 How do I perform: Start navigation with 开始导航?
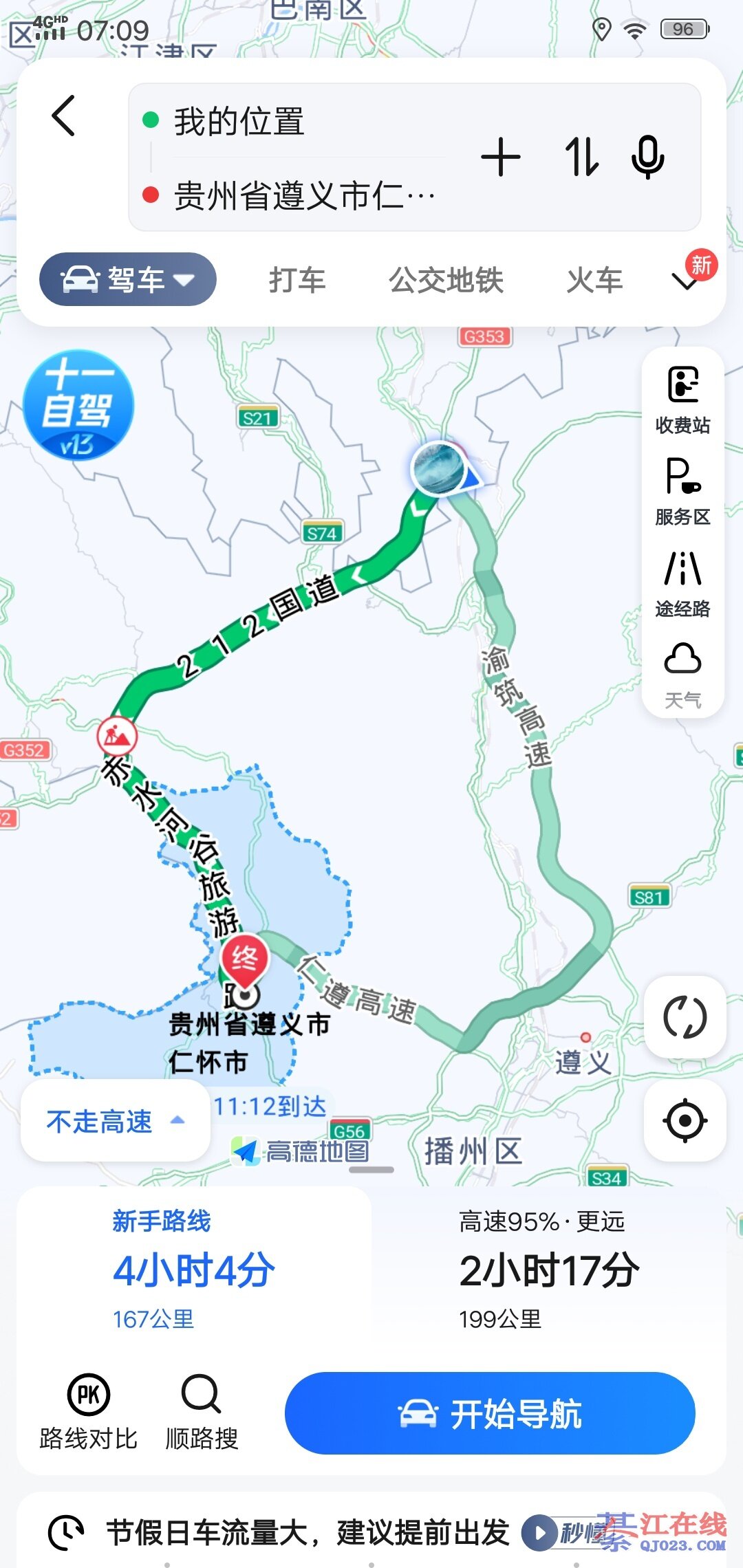[490, 1414]
